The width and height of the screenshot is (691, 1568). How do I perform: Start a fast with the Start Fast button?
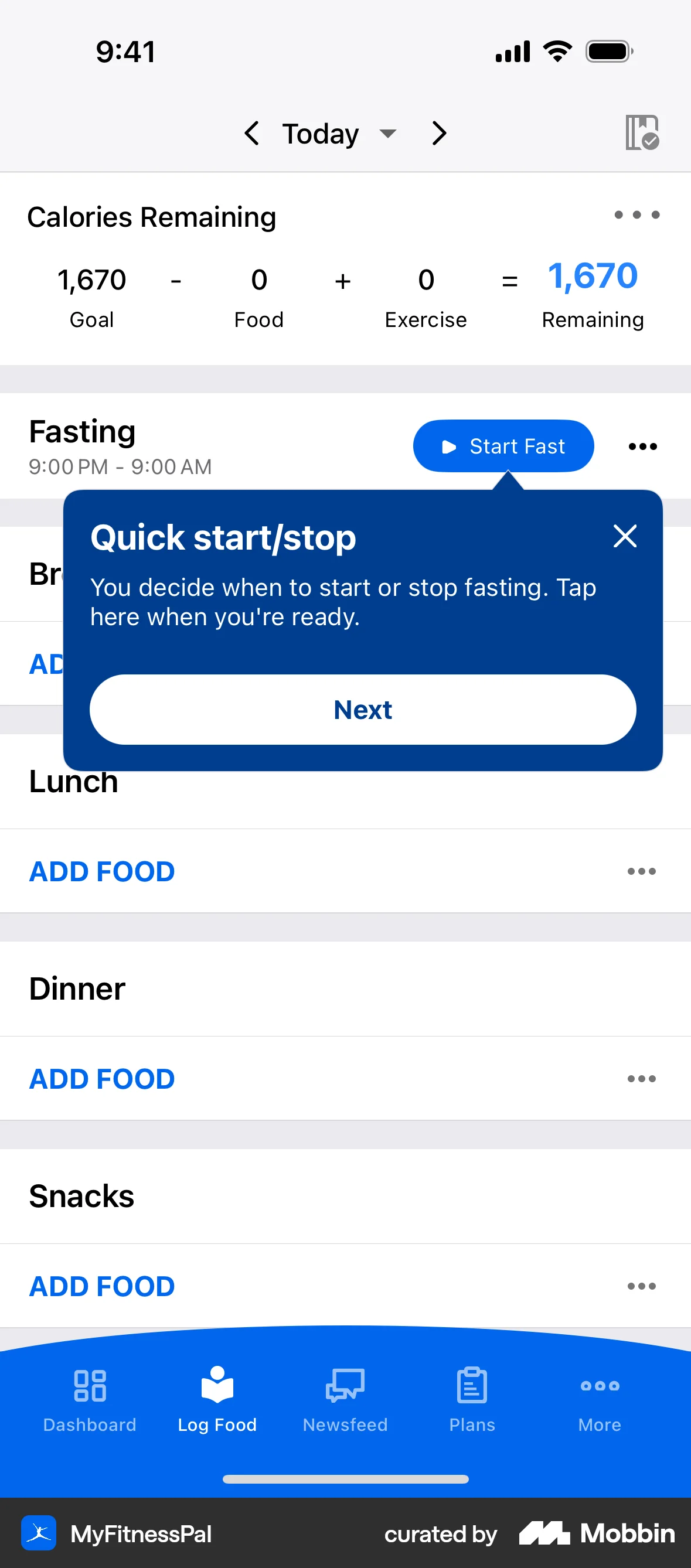[x=503, y=446]
